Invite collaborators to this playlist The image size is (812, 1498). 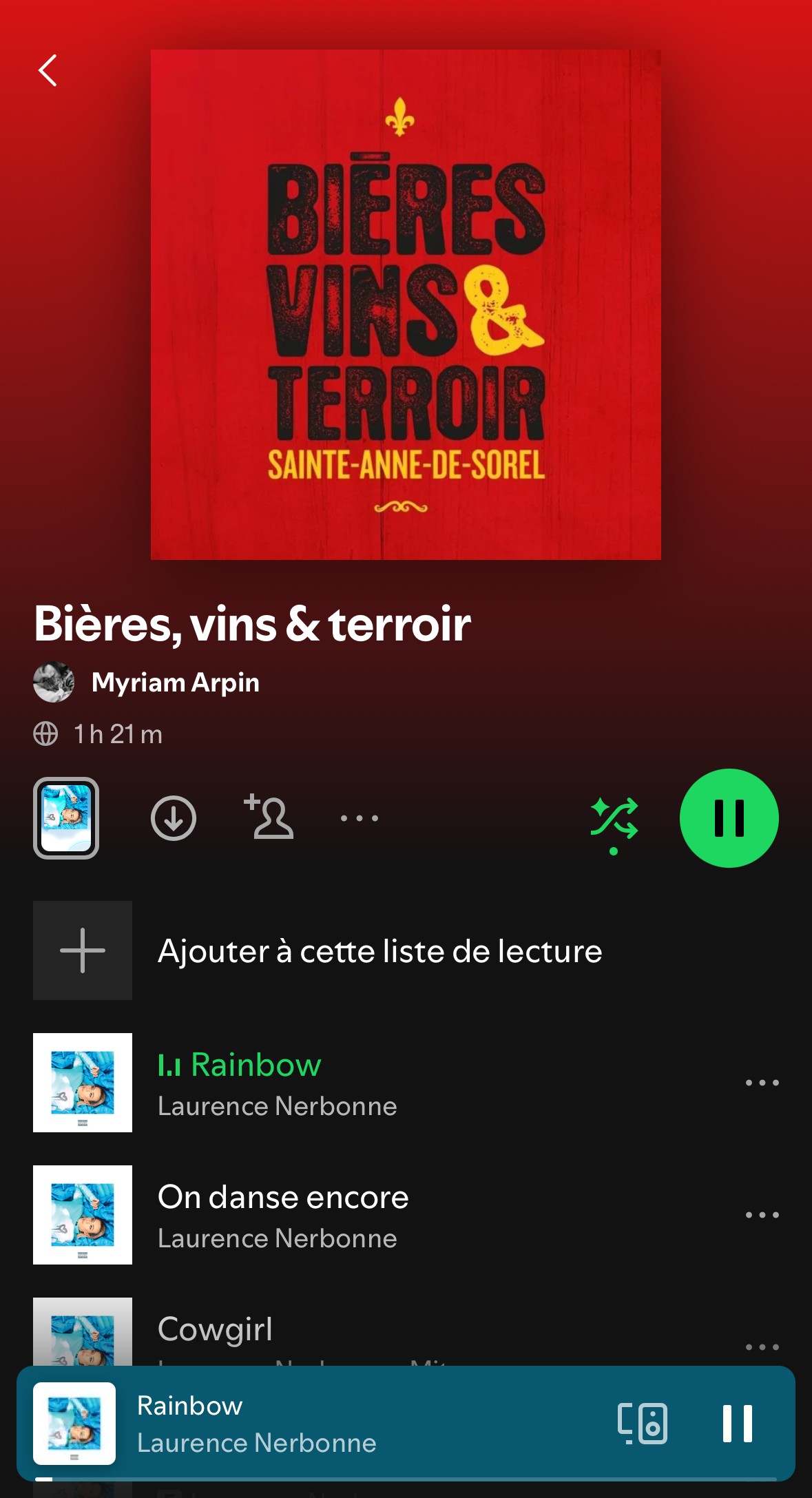(269, 818)
